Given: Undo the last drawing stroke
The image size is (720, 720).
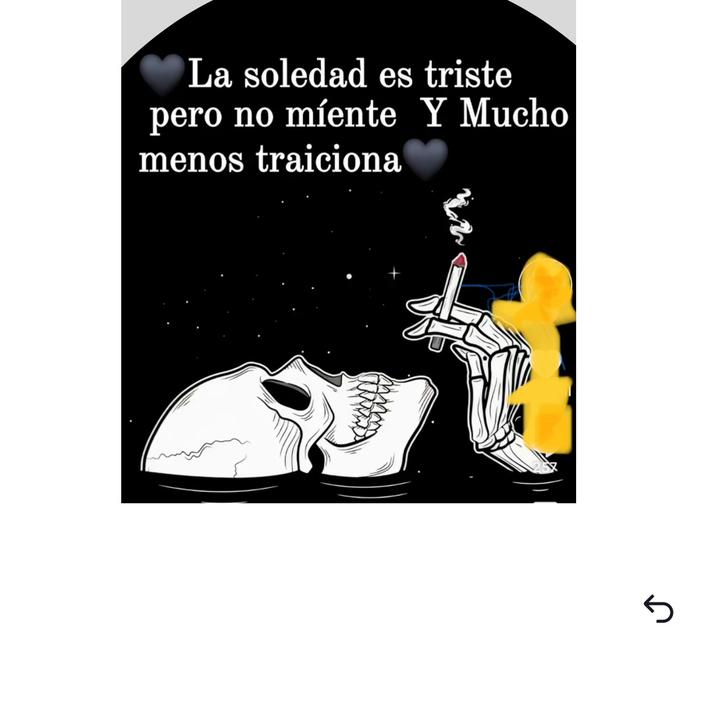Looking at the screenshot, I should point(658,608).
